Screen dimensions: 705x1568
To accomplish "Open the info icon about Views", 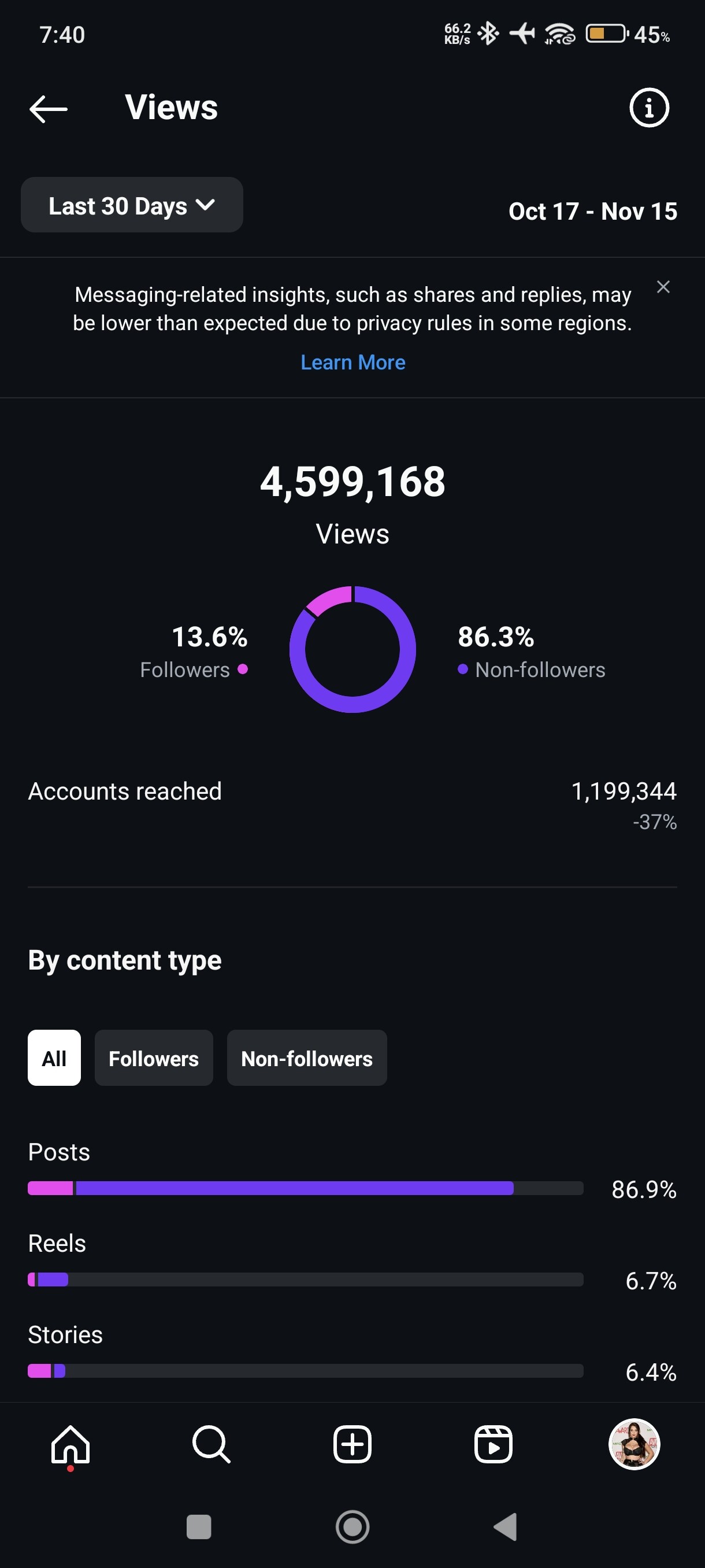I will pos(648,108).
